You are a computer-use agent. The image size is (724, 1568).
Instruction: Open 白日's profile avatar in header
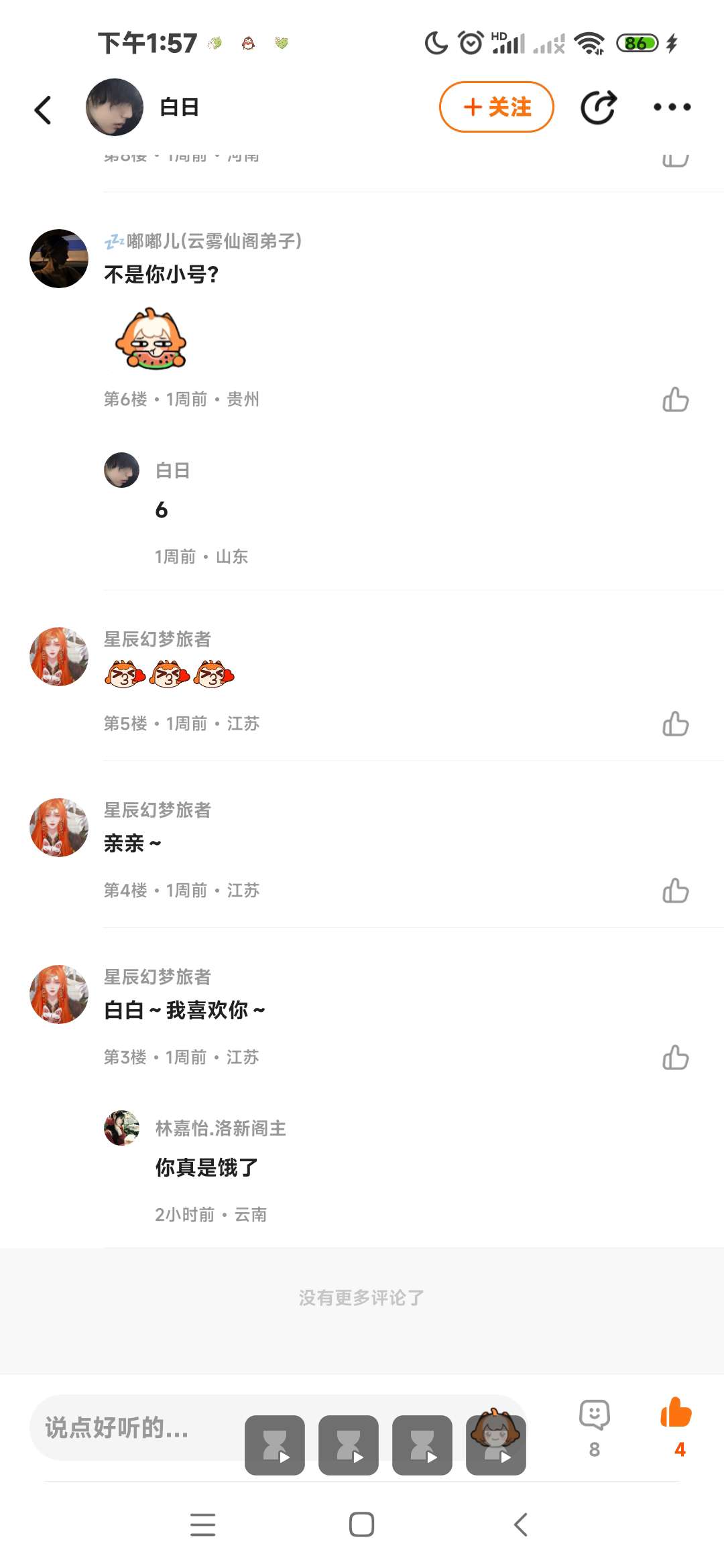[x=115, y=107]
